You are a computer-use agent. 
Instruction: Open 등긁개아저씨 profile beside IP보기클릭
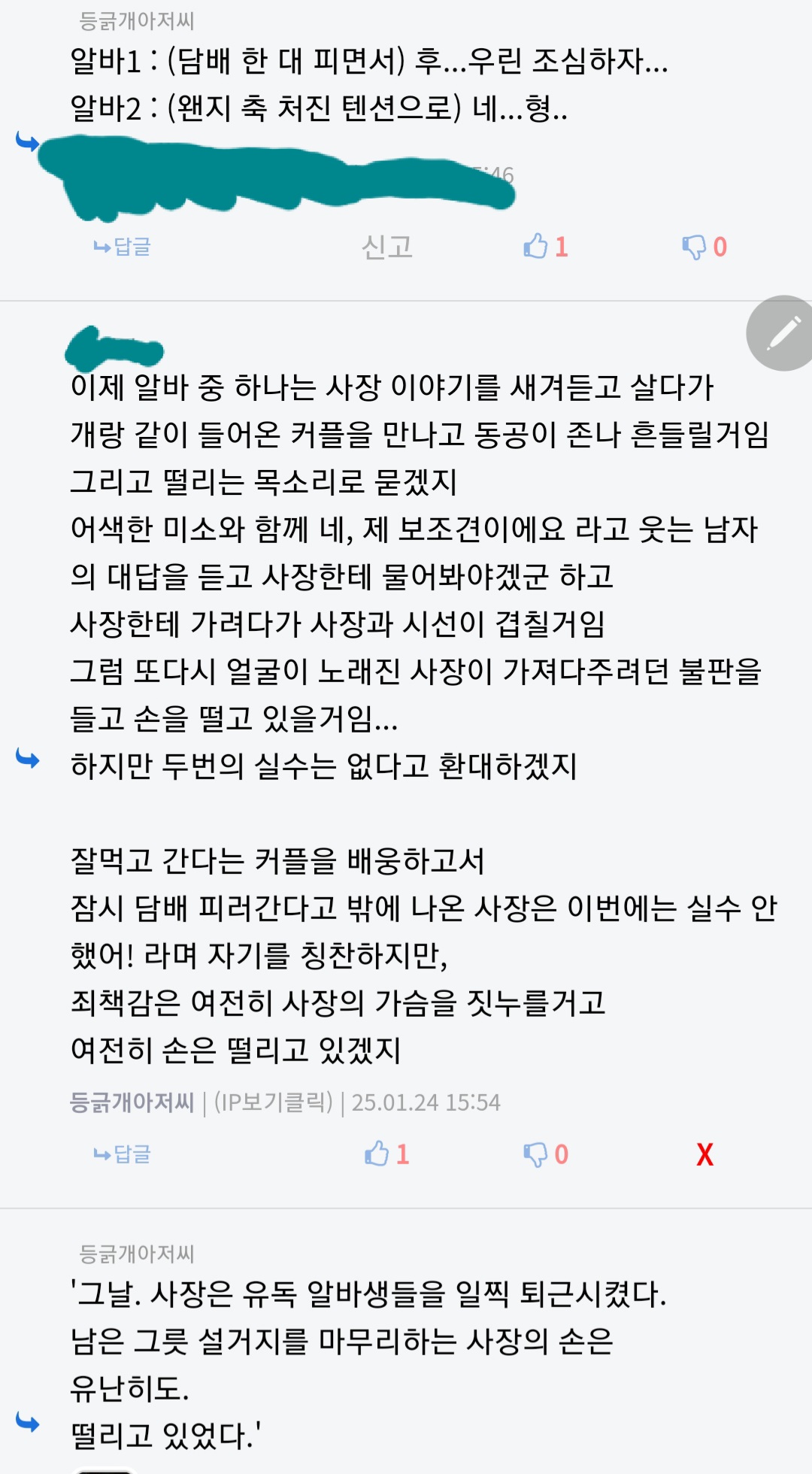(x=132, y=1102)
